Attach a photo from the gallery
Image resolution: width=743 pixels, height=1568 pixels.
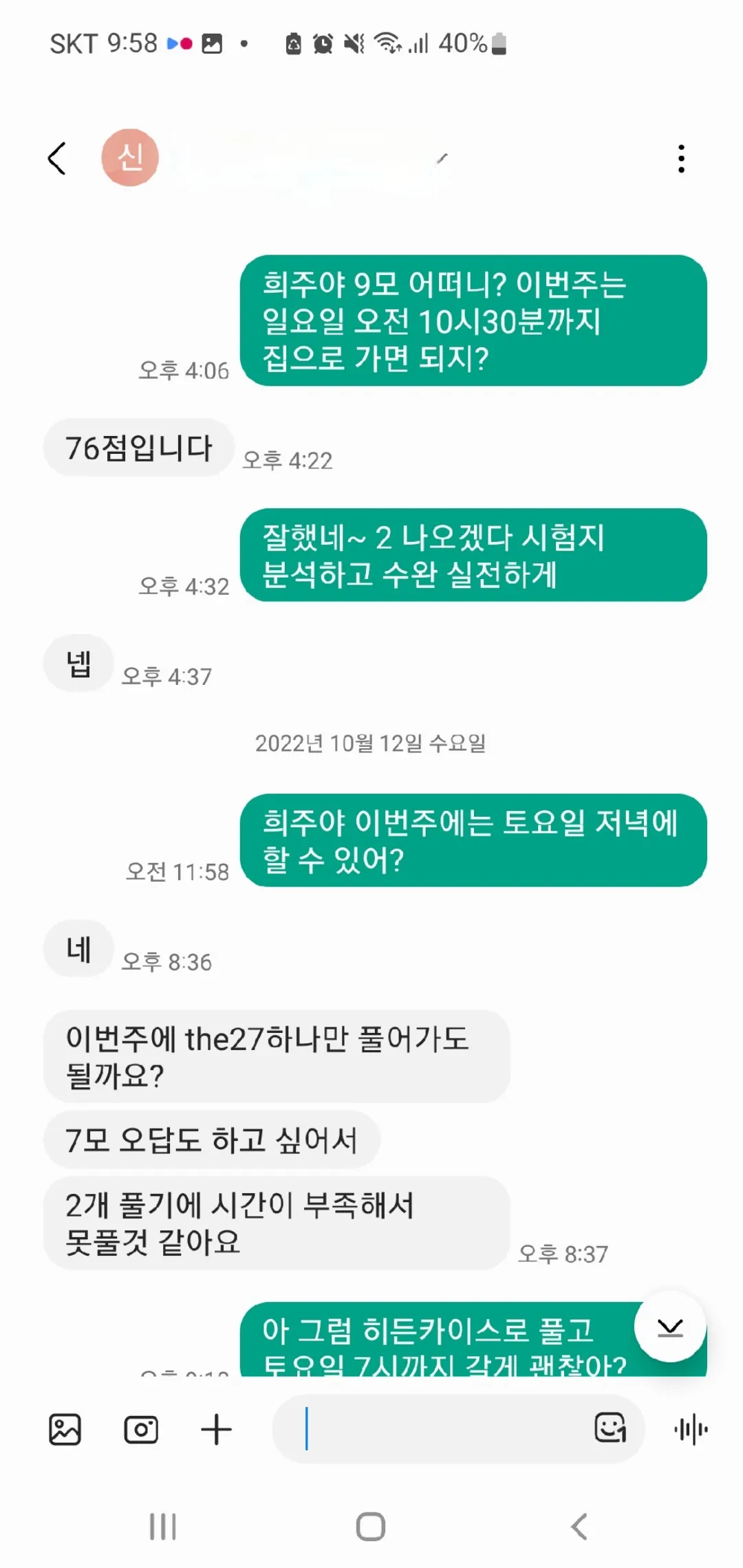pos(65,1430)
